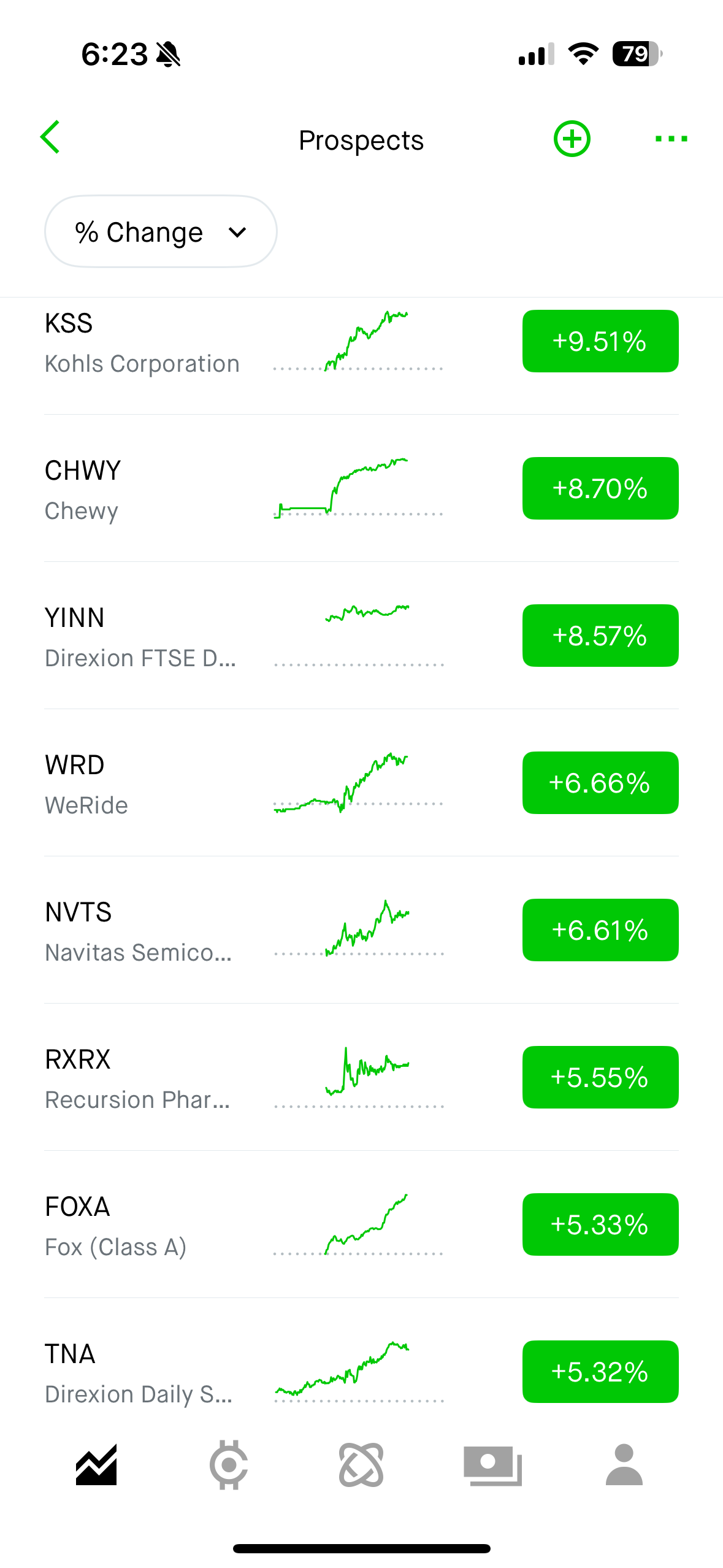Toggle the +8.70% badge for CHWY
723x1568 pixels.
[600, 489]
